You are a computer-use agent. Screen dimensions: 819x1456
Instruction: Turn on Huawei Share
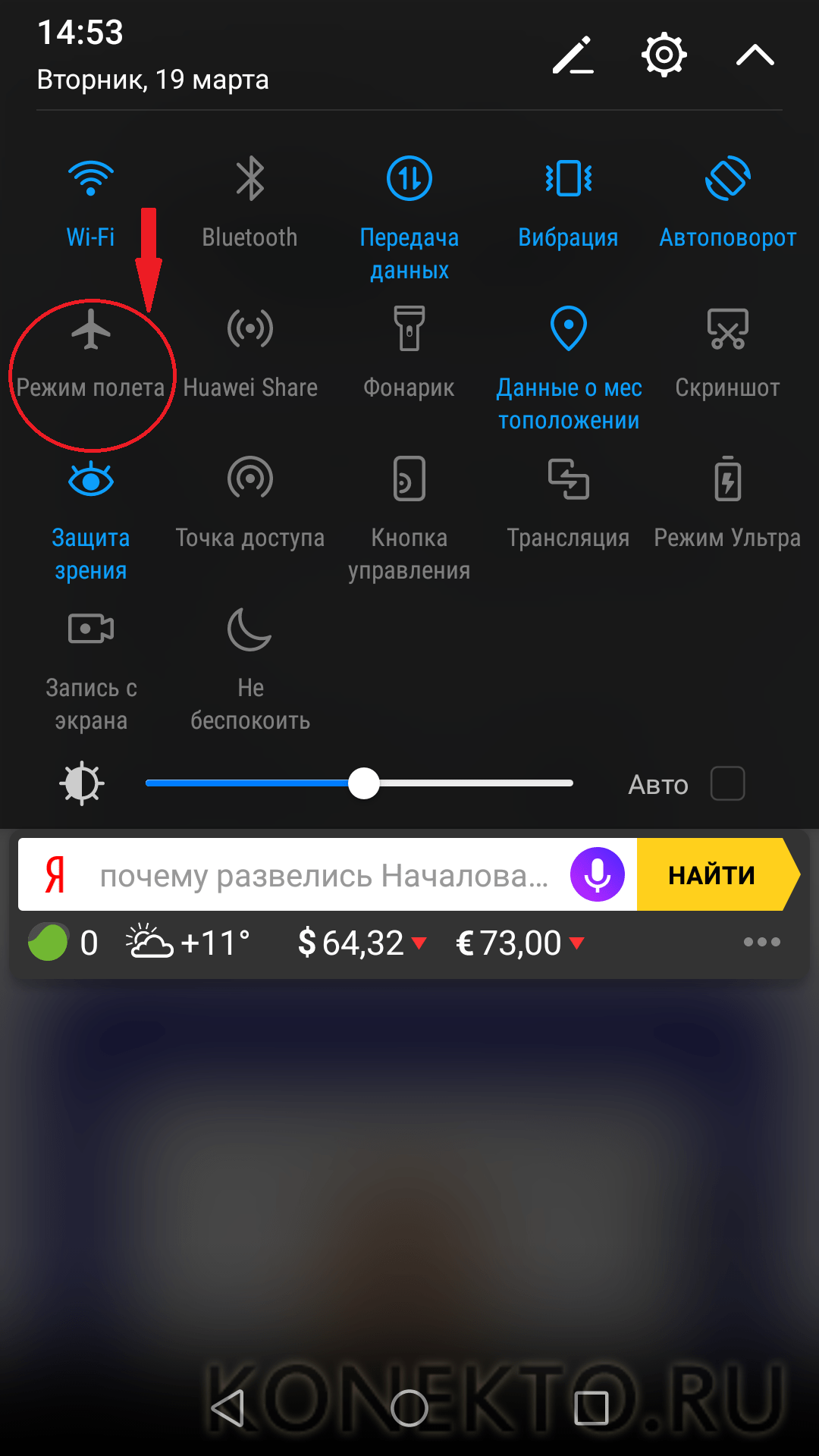tap(250, 330)
